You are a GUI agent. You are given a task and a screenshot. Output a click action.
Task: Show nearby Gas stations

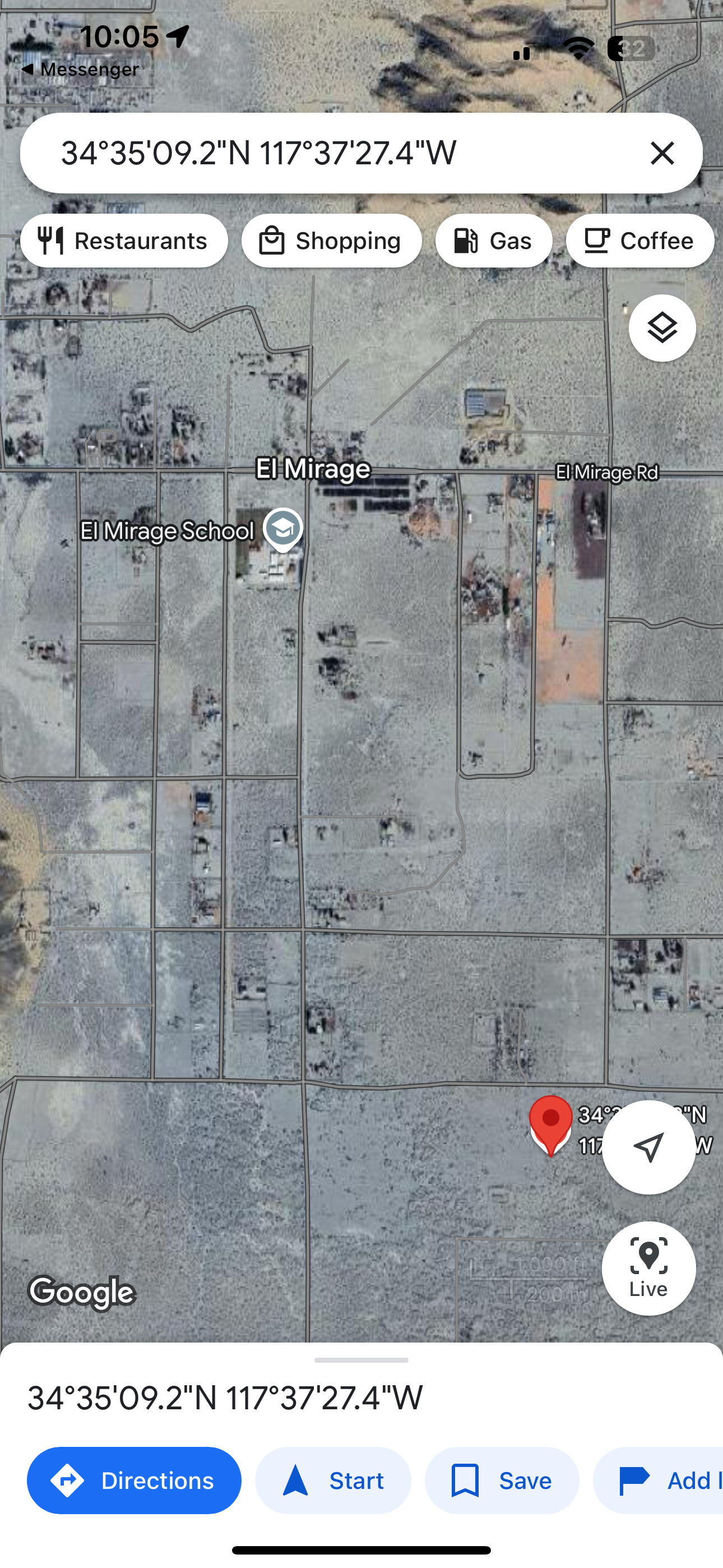click(x=494, y=241)
